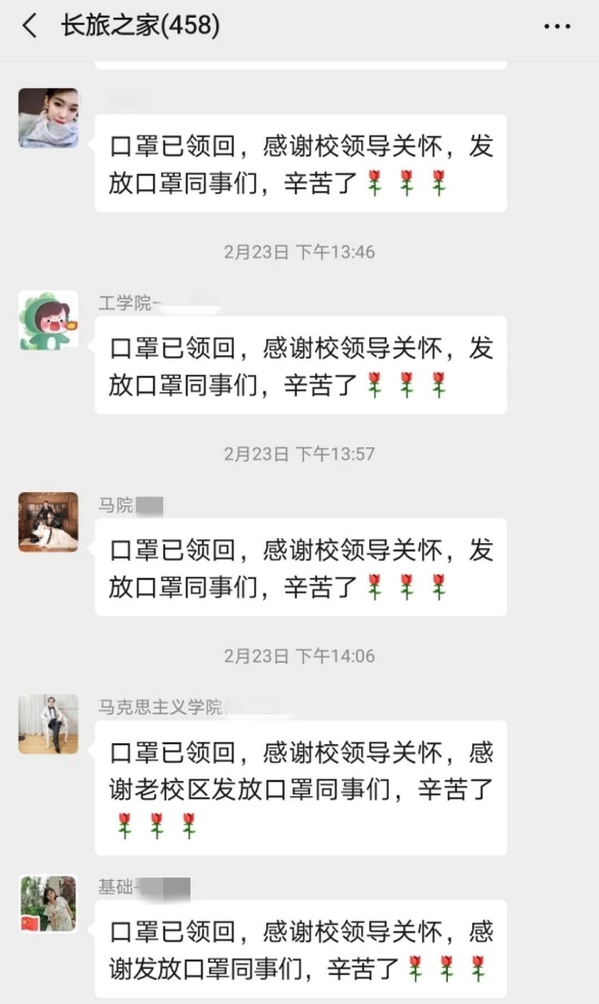Go back from the 长旅之家 group chat

coord(29,26)
